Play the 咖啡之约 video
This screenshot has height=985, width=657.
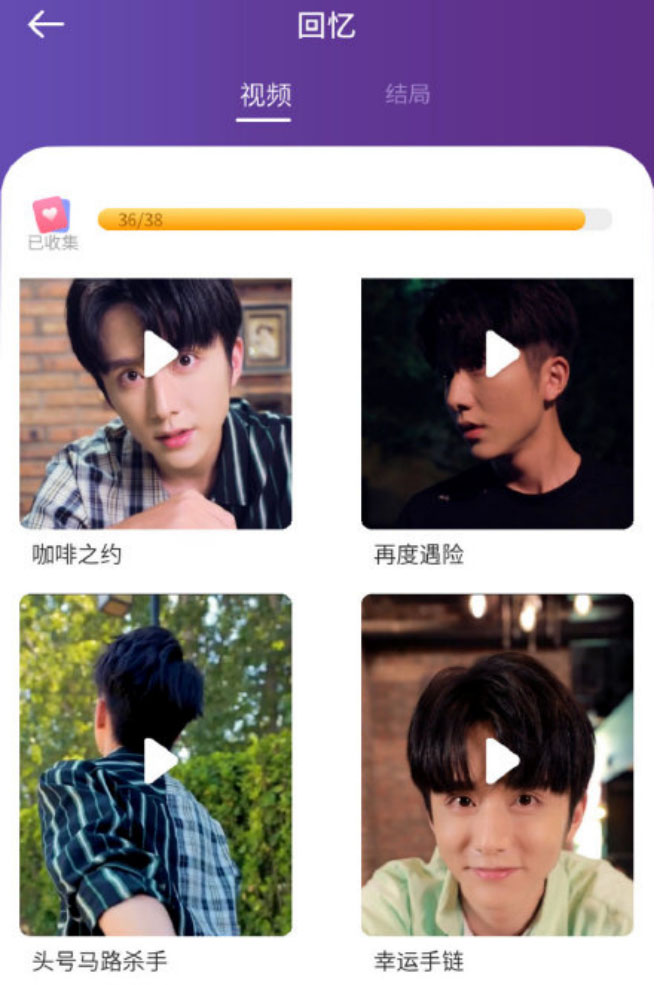[x=159, y=353]
